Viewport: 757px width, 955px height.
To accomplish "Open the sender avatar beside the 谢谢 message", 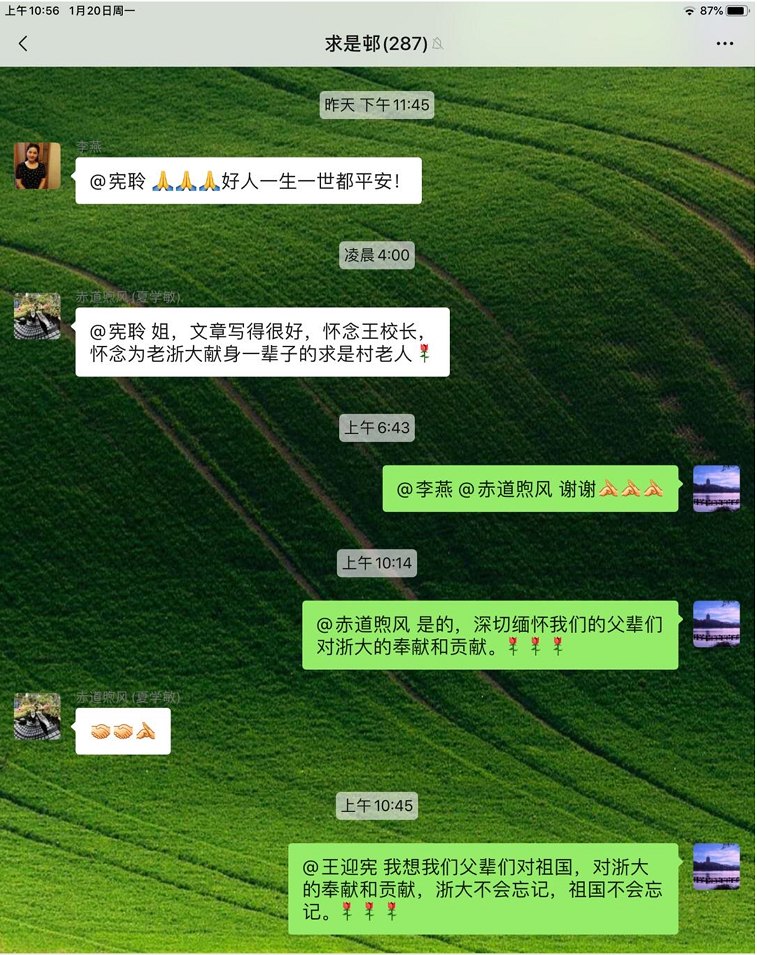I will 716,488.
